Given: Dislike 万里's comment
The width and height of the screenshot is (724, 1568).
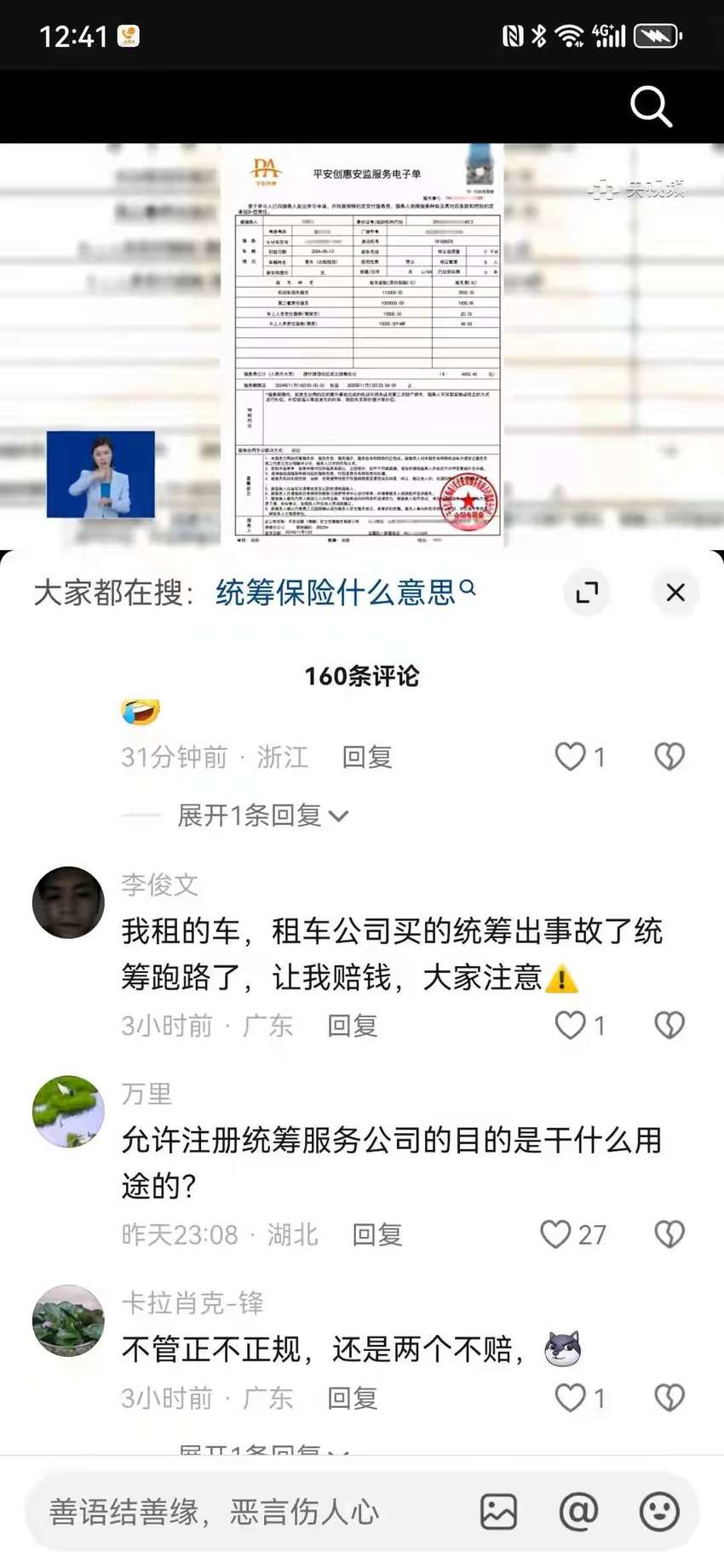Looking at the screenshot, I should (x=669, y=1234).
